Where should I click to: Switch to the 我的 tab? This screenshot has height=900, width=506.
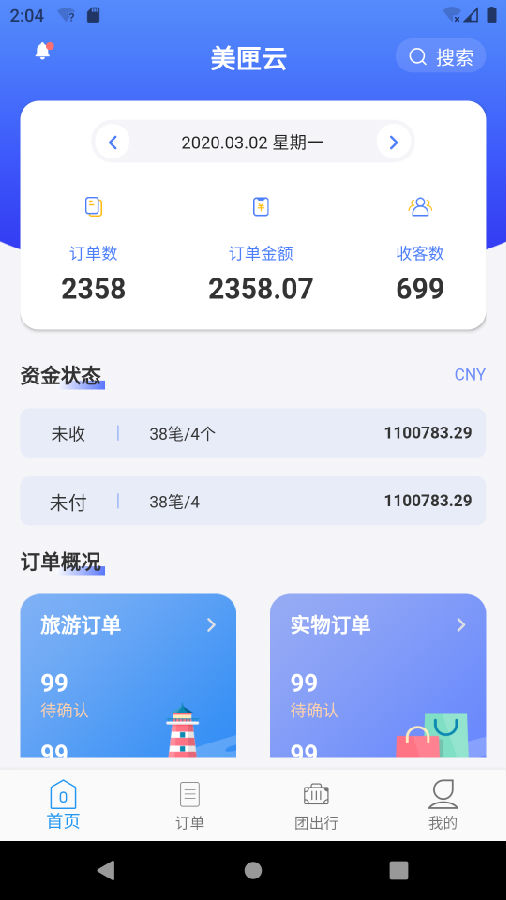pyautogui.click(x=443, y=806)
